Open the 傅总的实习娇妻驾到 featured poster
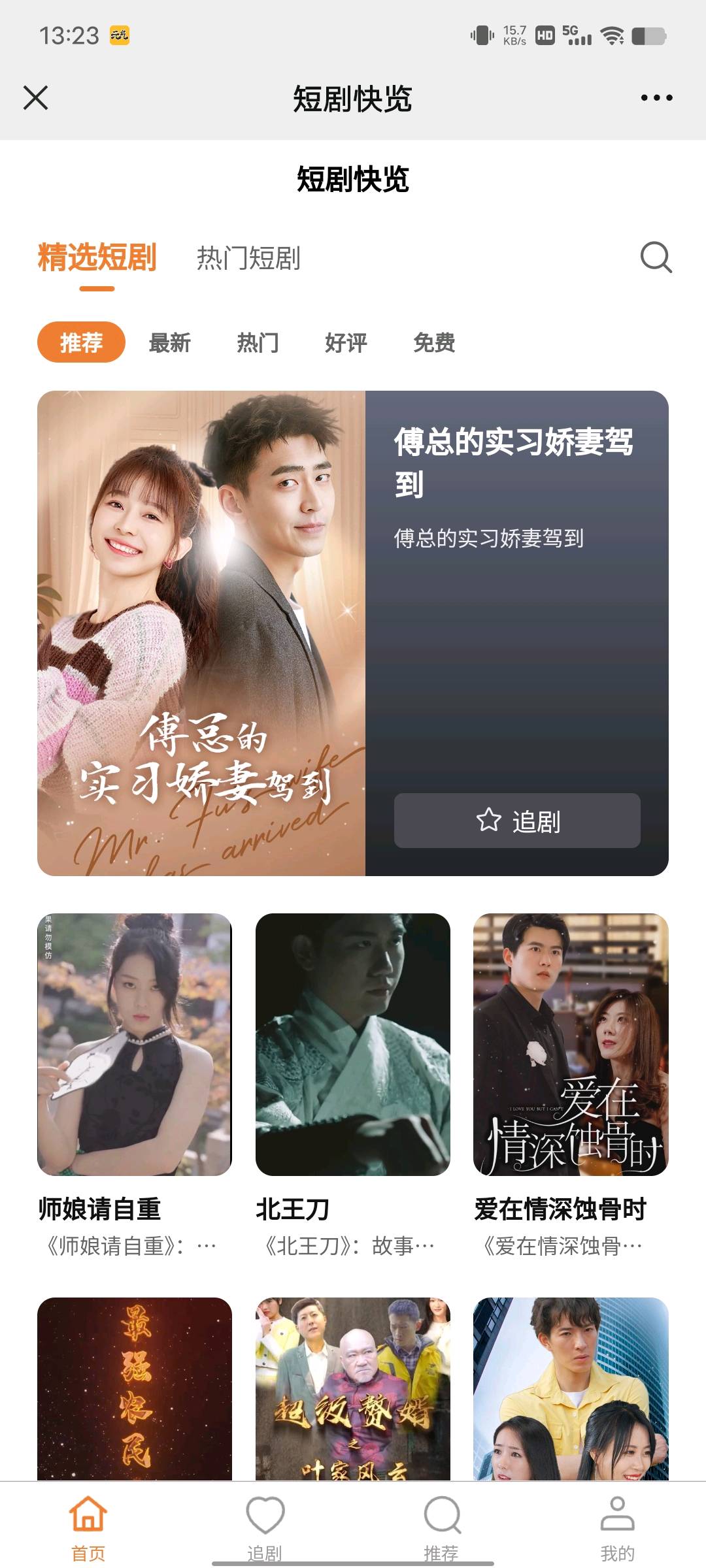The width and height of the screenshot is (706, 1568). coord(201,633)
